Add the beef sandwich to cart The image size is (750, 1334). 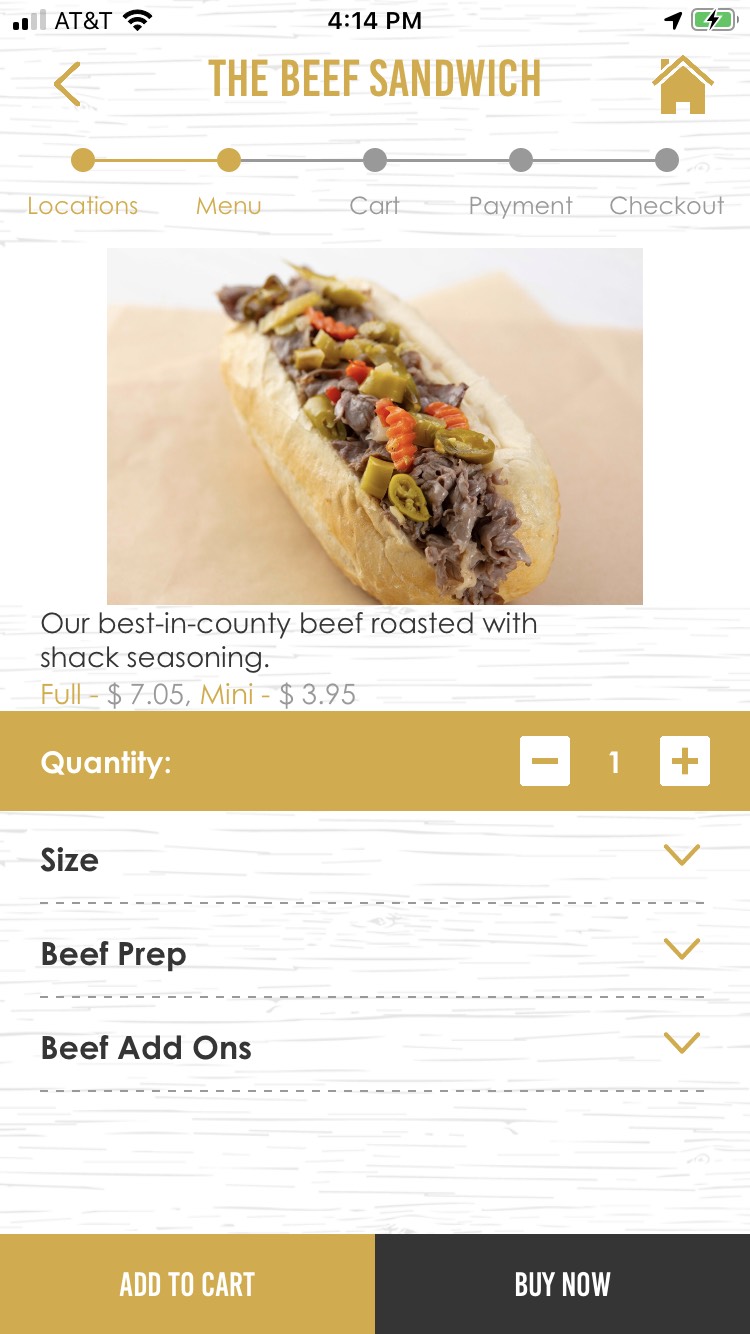pyautogui.click(x=187, y=1284)
